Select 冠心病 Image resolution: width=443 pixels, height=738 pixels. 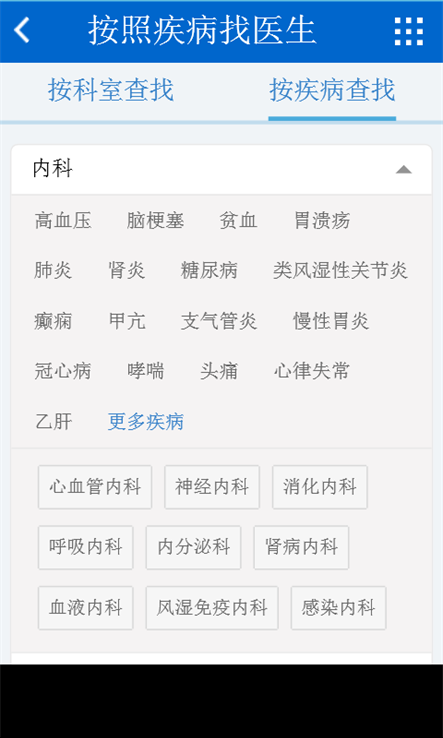pos(63,371)
